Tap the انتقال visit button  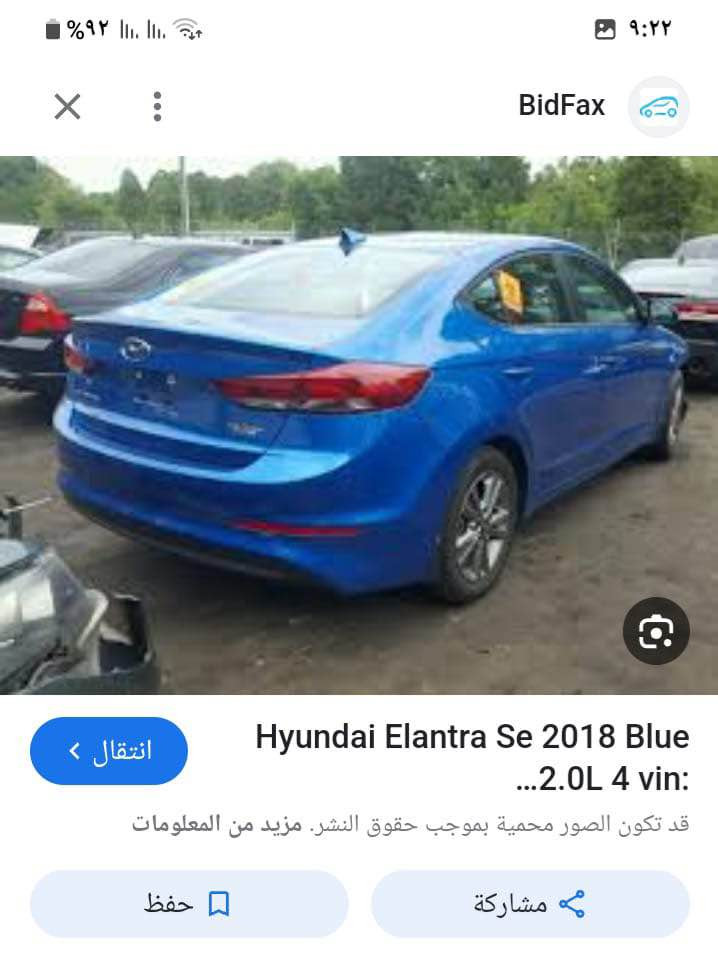point(109,751)
